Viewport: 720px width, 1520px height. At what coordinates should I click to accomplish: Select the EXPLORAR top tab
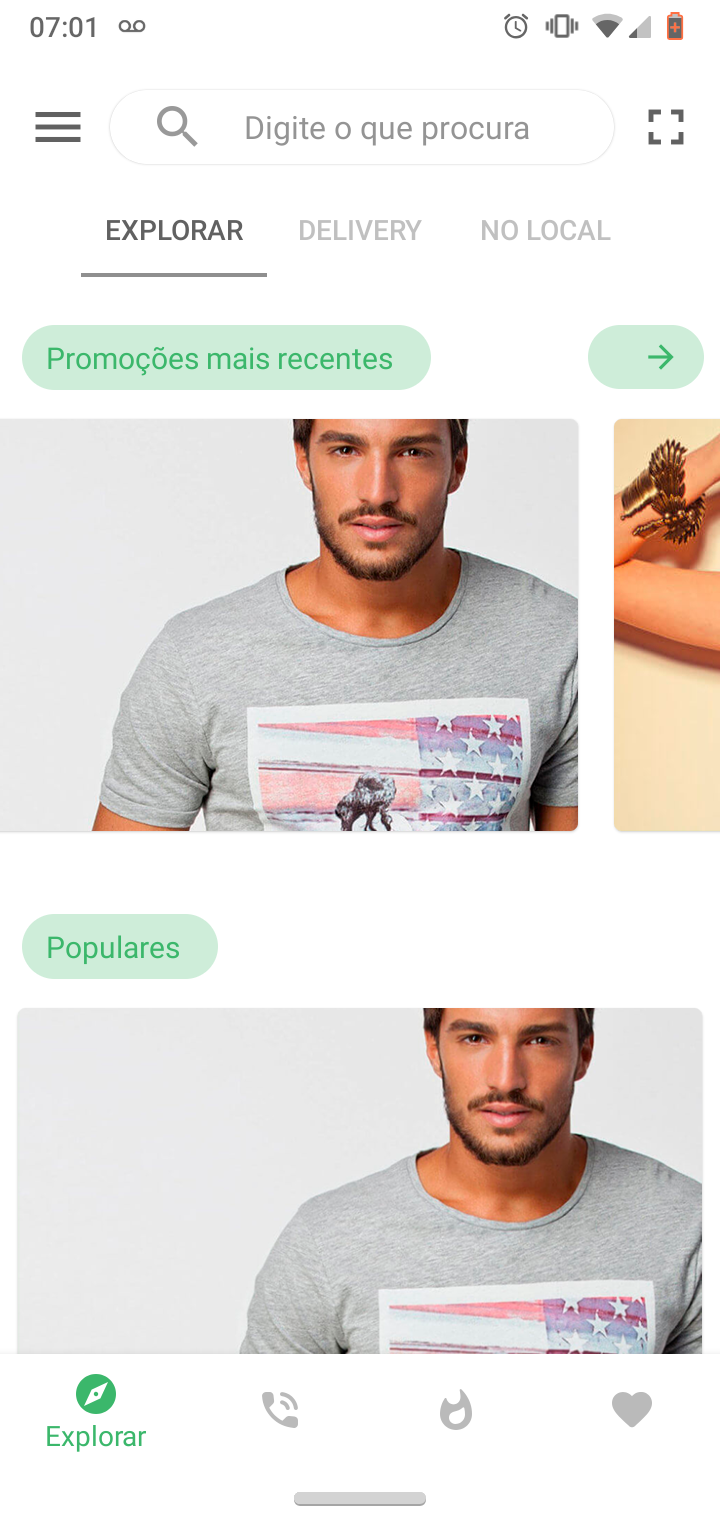pyautogui.click(x=174, y=230)
